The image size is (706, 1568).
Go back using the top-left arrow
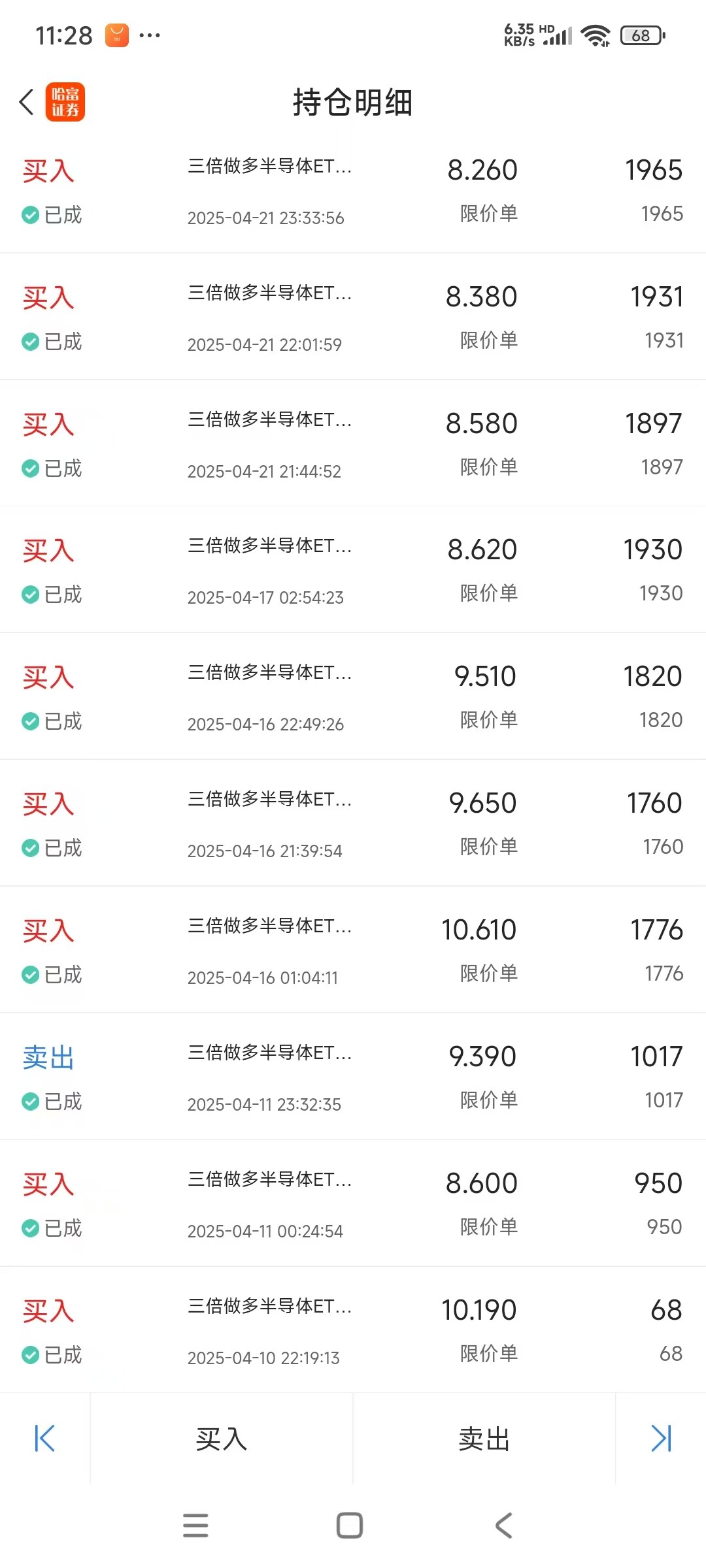27,102
